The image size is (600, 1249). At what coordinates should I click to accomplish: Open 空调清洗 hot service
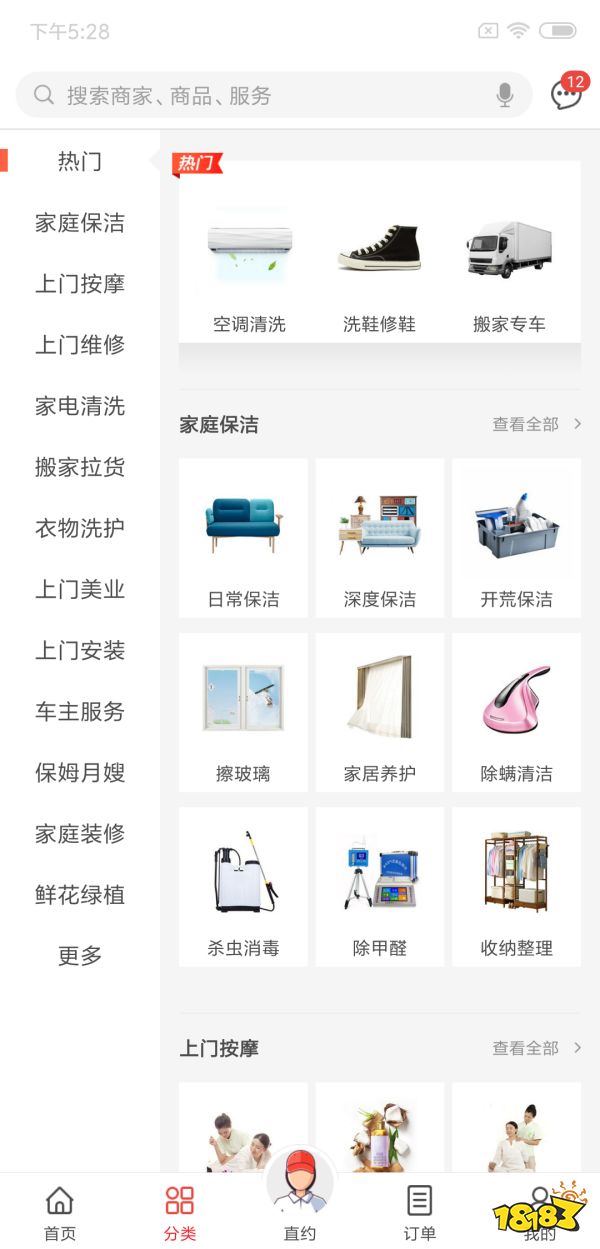coord(249,270)
